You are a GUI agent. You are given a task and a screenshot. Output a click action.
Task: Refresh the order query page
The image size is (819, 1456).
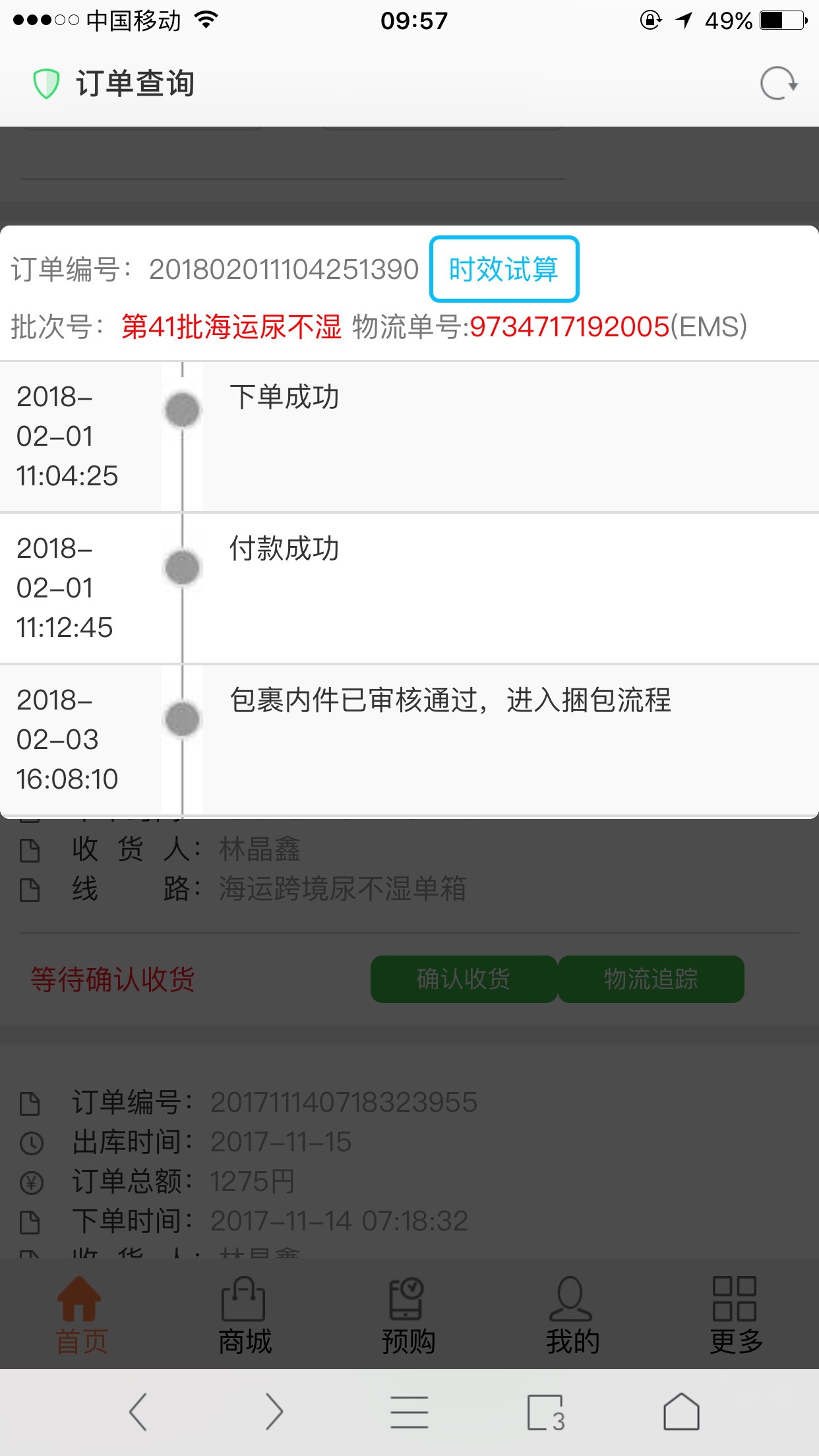click(779, 84)
